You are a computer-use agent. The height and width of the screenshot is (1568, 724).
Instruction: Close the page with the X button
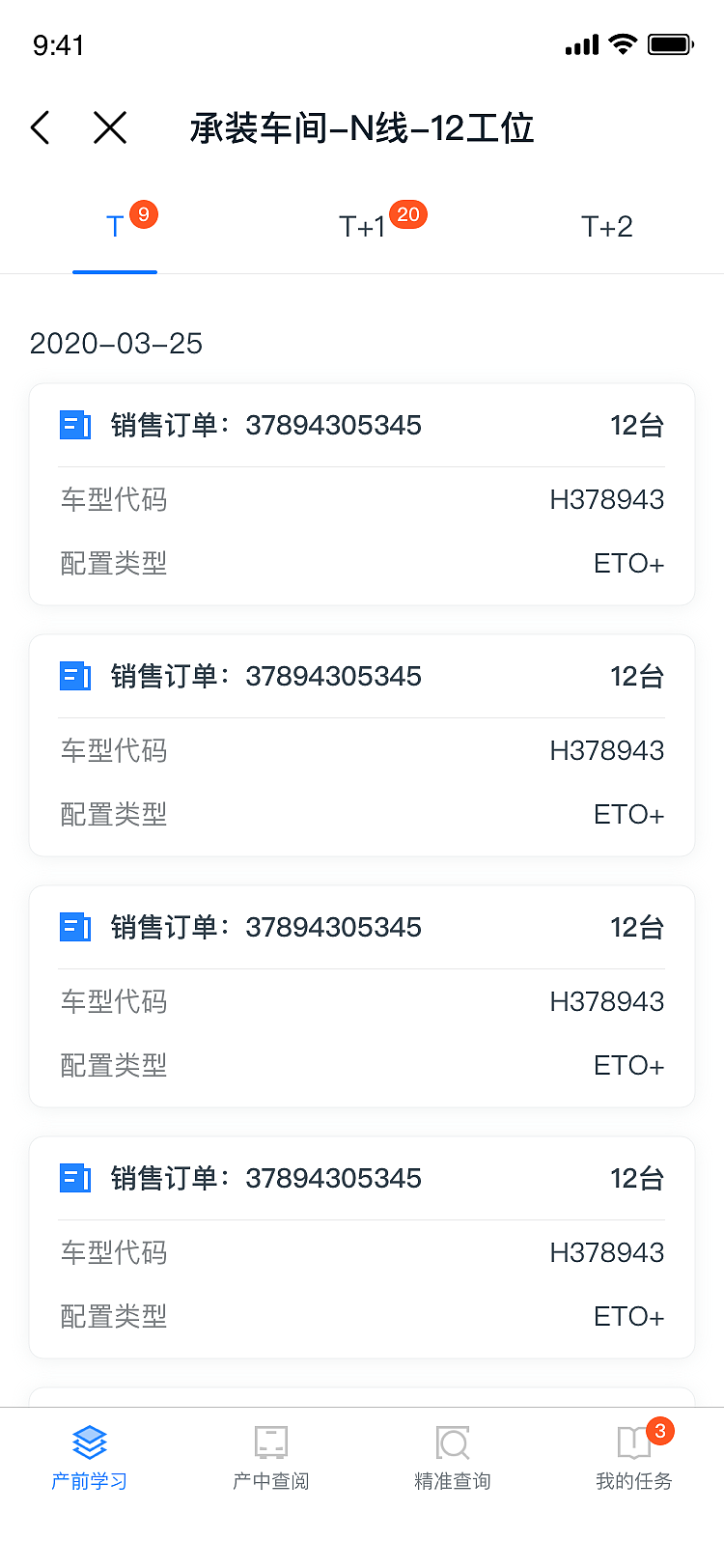pos(109,126)
